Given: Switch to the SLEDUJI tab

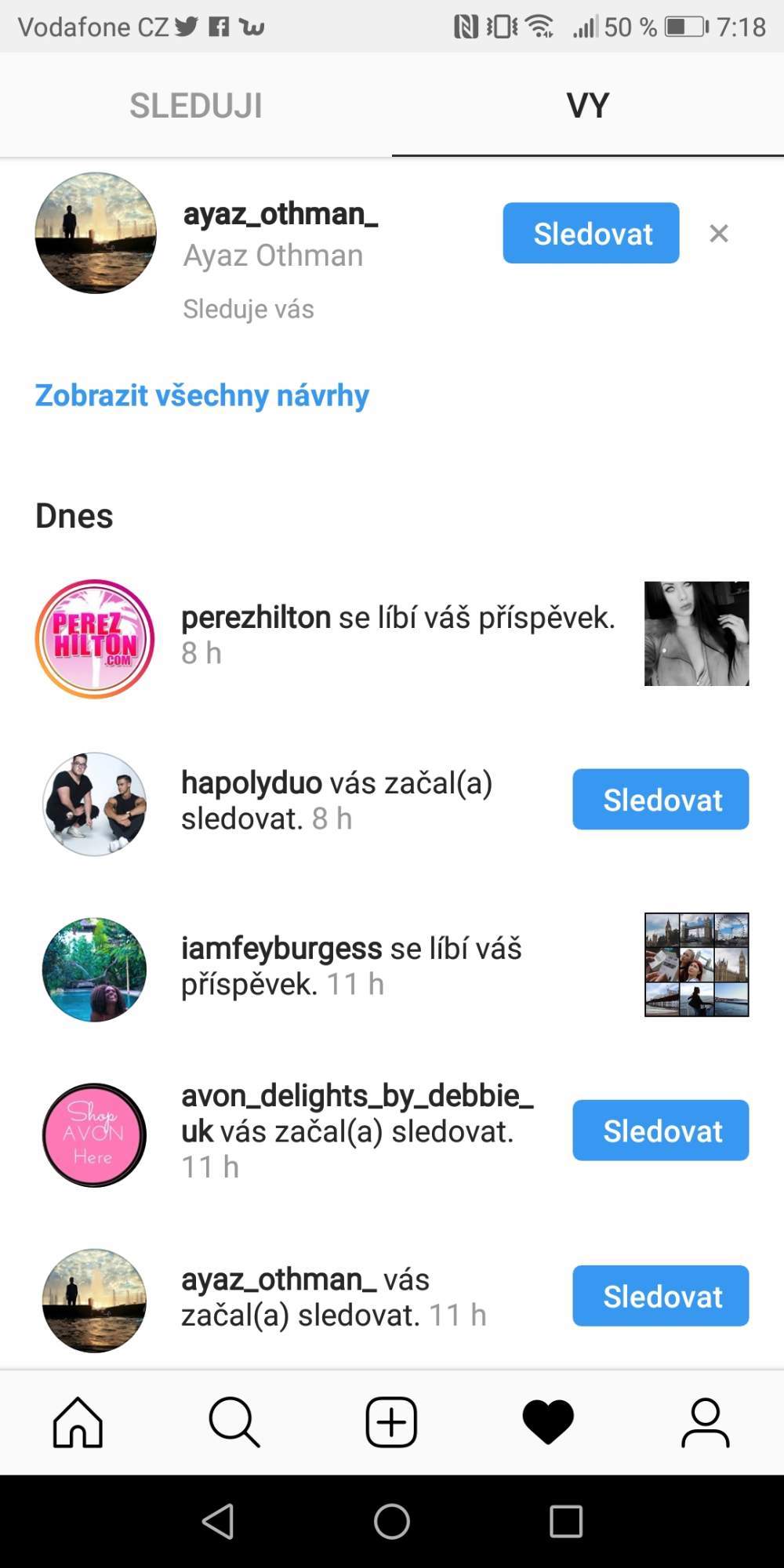Looking at the screenshot, I should [196, 105].
